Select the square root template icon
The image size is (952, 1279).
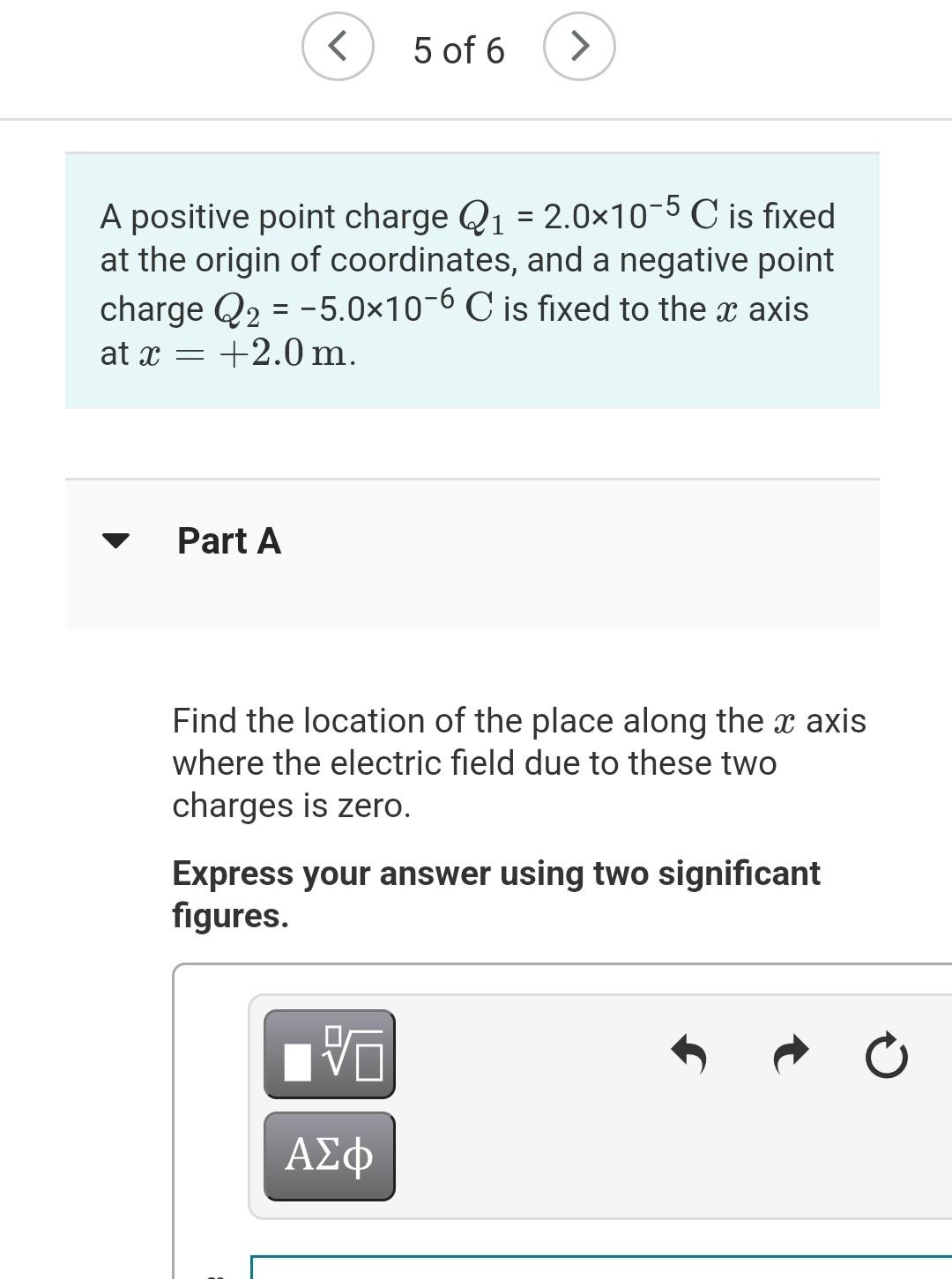pos(329,1053)
